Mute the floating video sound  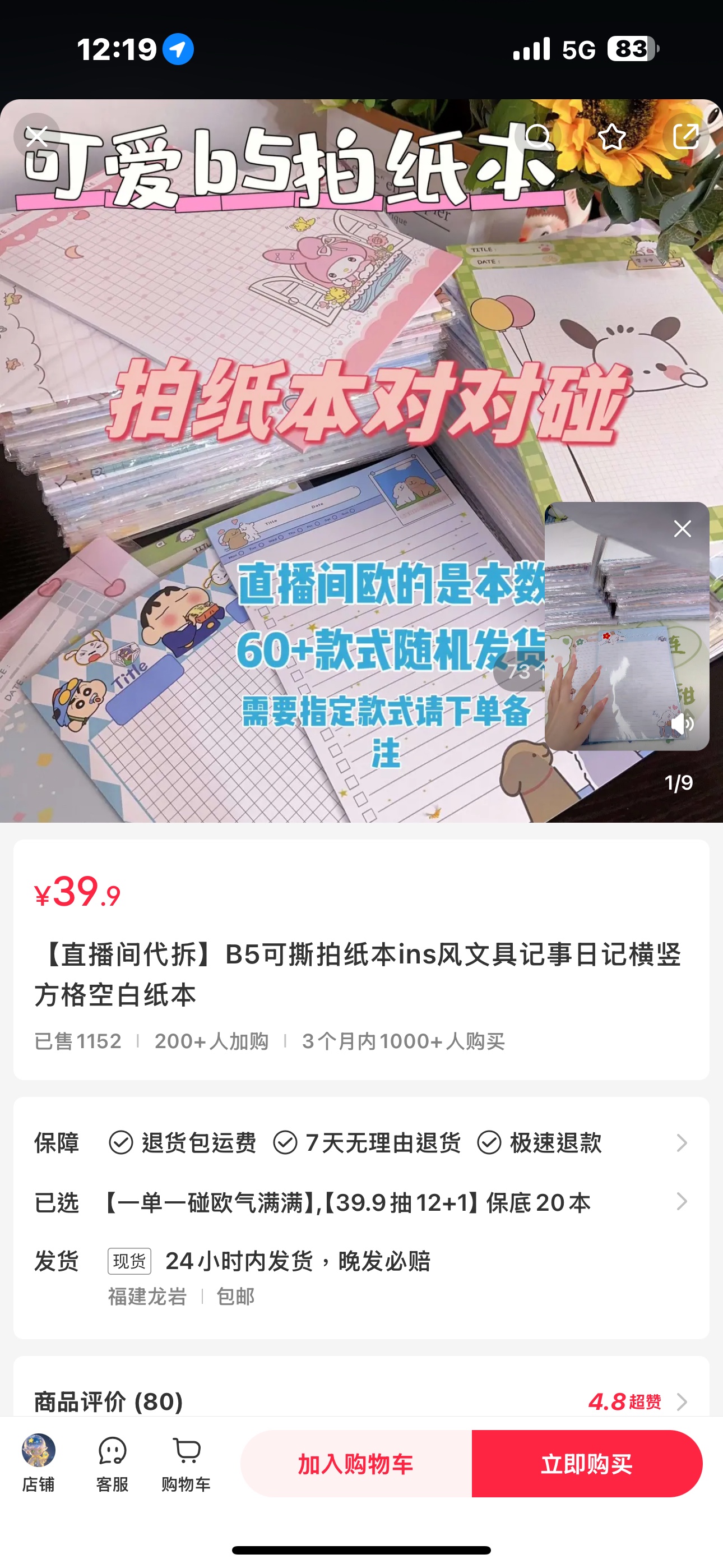pos(682,724)
